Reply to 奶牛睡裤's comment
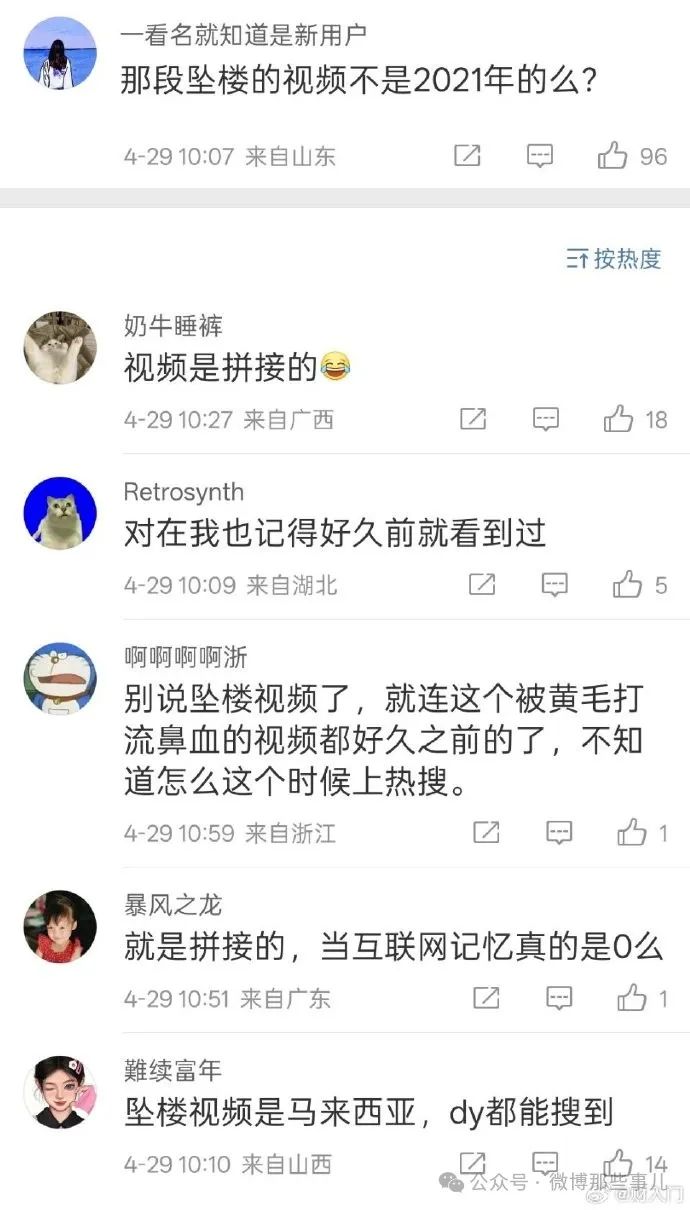 point(546,419)
